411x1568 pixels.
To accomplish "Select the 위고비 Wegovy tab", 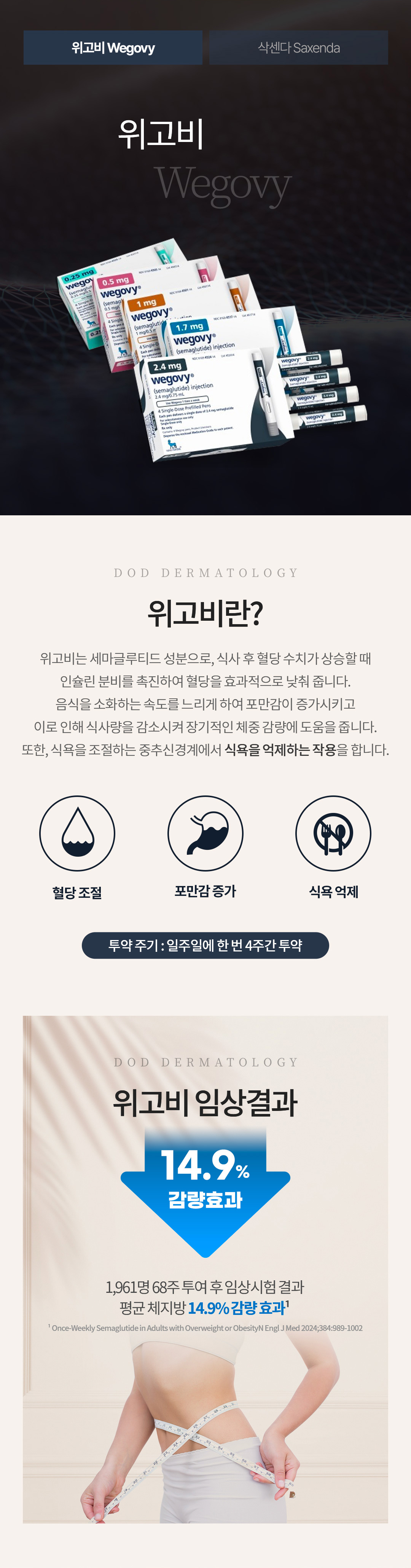I will tap(113, 48).
